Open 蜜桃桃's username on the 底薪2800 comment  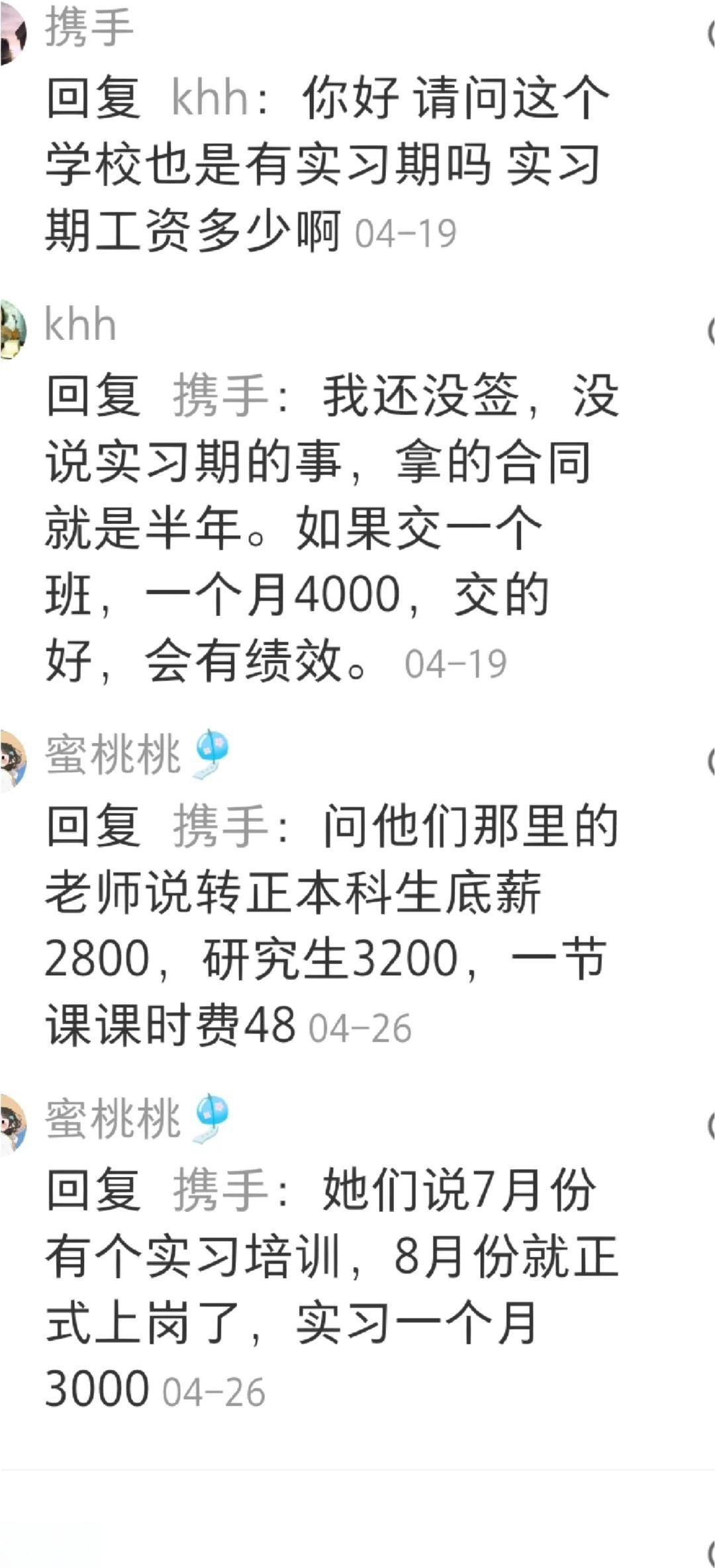[x=113, y=754]
